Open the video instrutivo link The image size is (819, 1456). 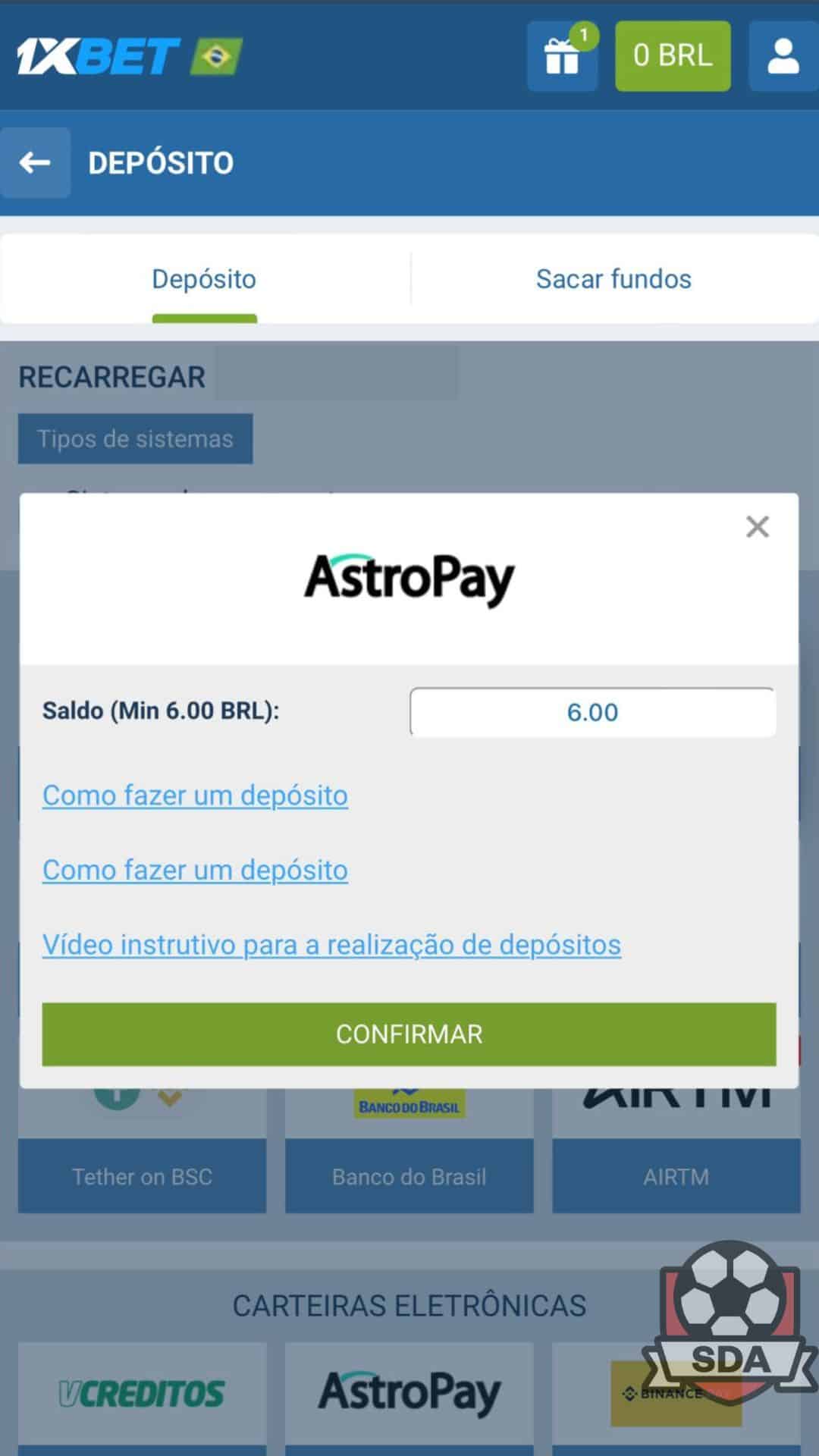331,945
